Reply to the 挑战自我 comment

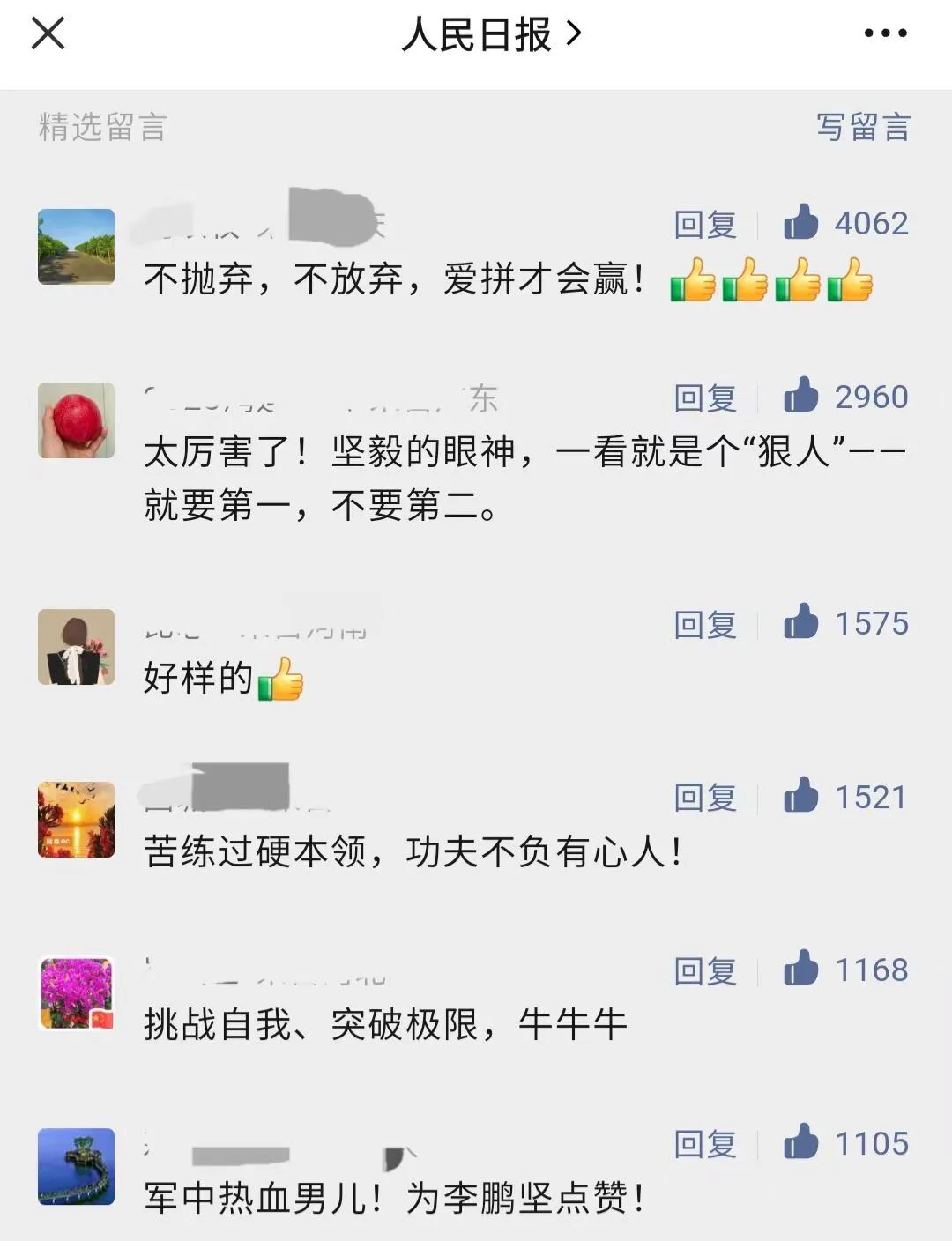[705, 971]
